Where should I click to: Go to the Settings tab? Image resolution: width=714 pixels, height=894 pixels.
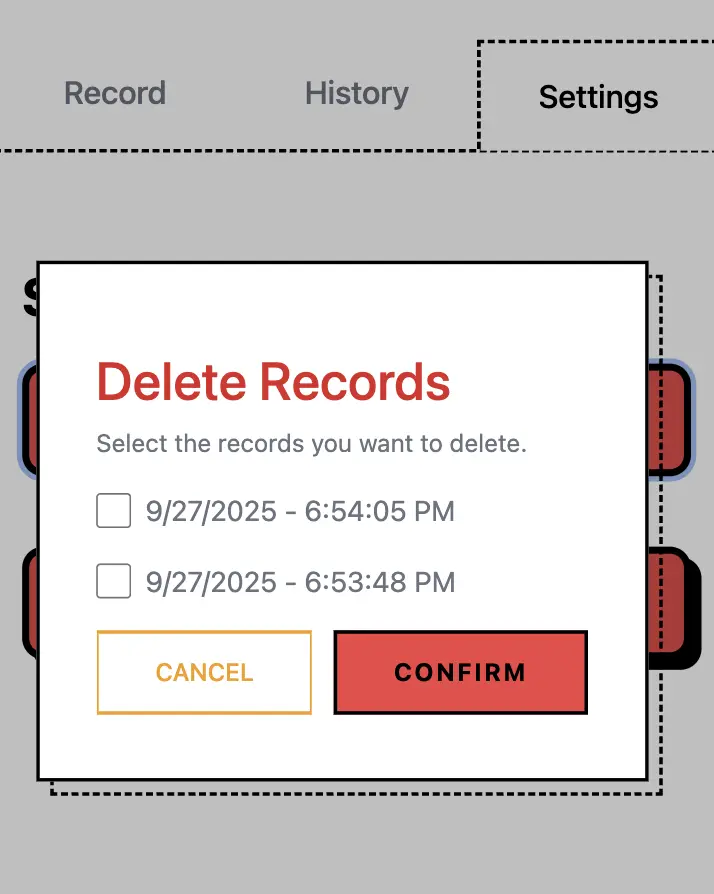[x=597, y=97]
